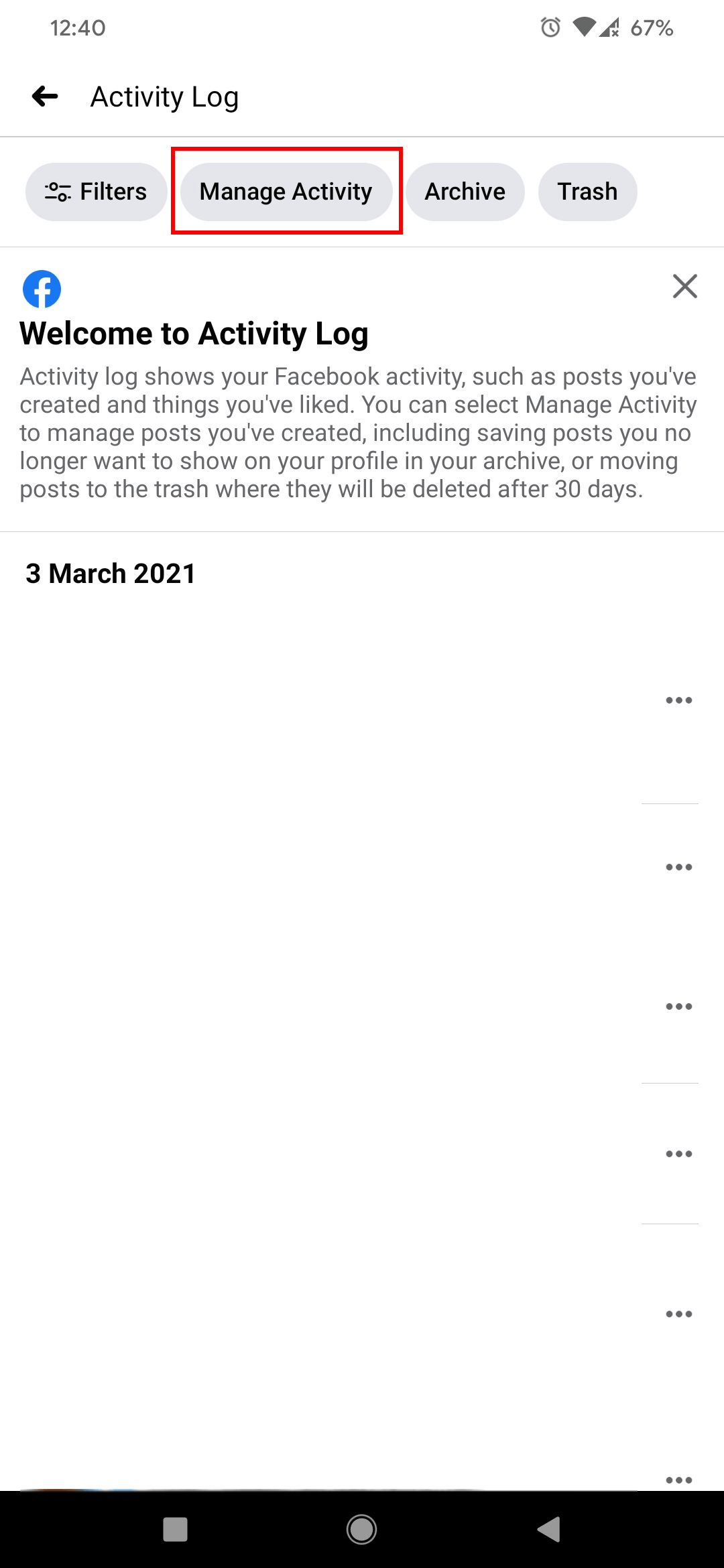Open the three-dot menu on fourth post
The image size is (724, 1568).
(x=679, y=1153)
